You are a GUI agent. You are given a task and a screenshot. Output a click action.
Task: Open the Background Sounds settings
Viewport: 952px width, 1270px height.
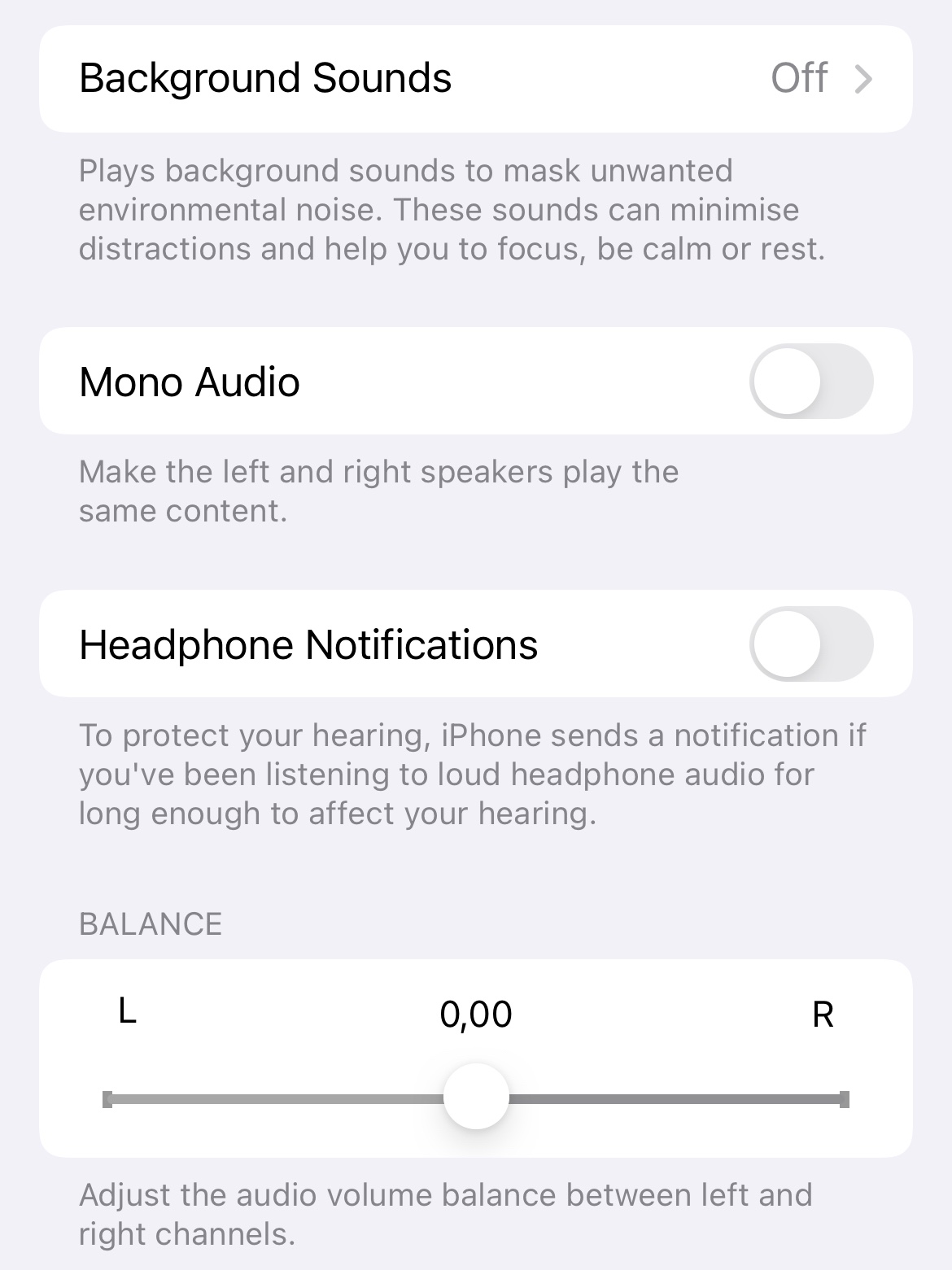475,79
